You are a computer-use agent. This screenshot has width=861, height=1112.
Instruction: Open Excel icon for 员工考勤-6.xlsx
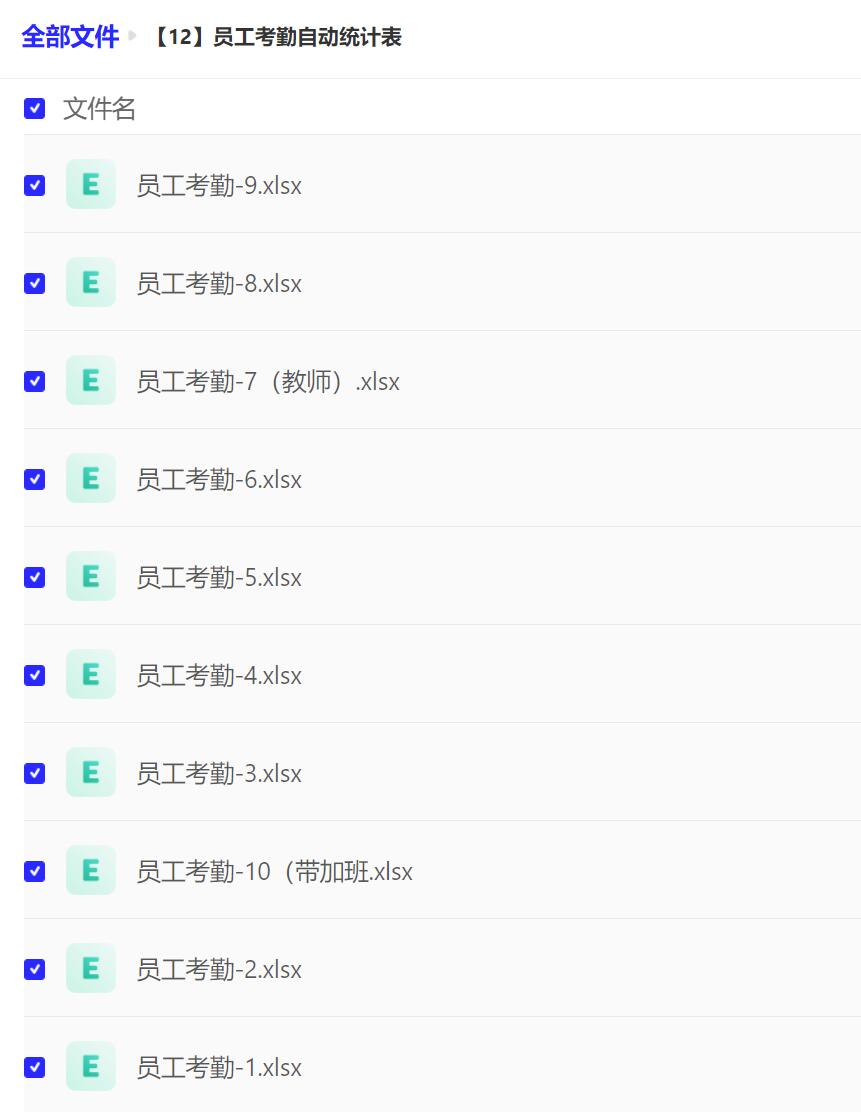(90, 479)
